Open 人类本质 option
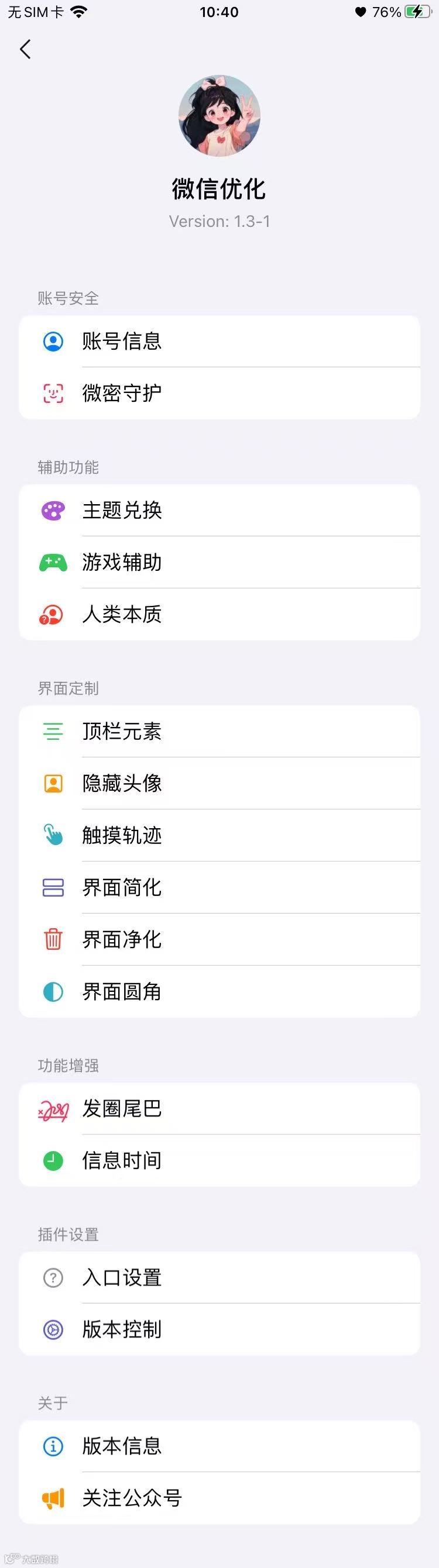 [x=219, y=614]
